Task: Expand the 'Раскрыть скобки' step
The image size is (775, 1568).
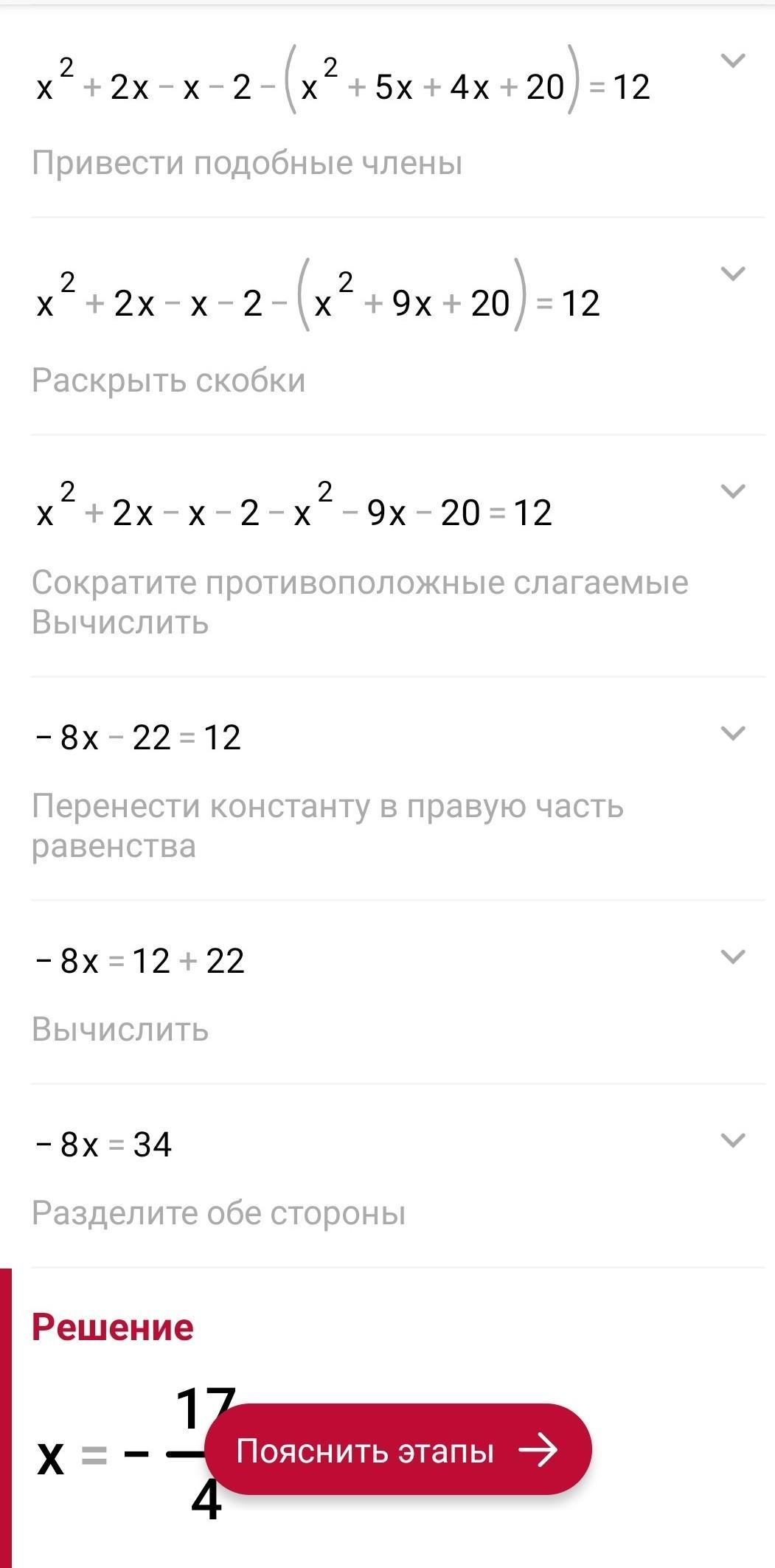Action: [732, 274]
